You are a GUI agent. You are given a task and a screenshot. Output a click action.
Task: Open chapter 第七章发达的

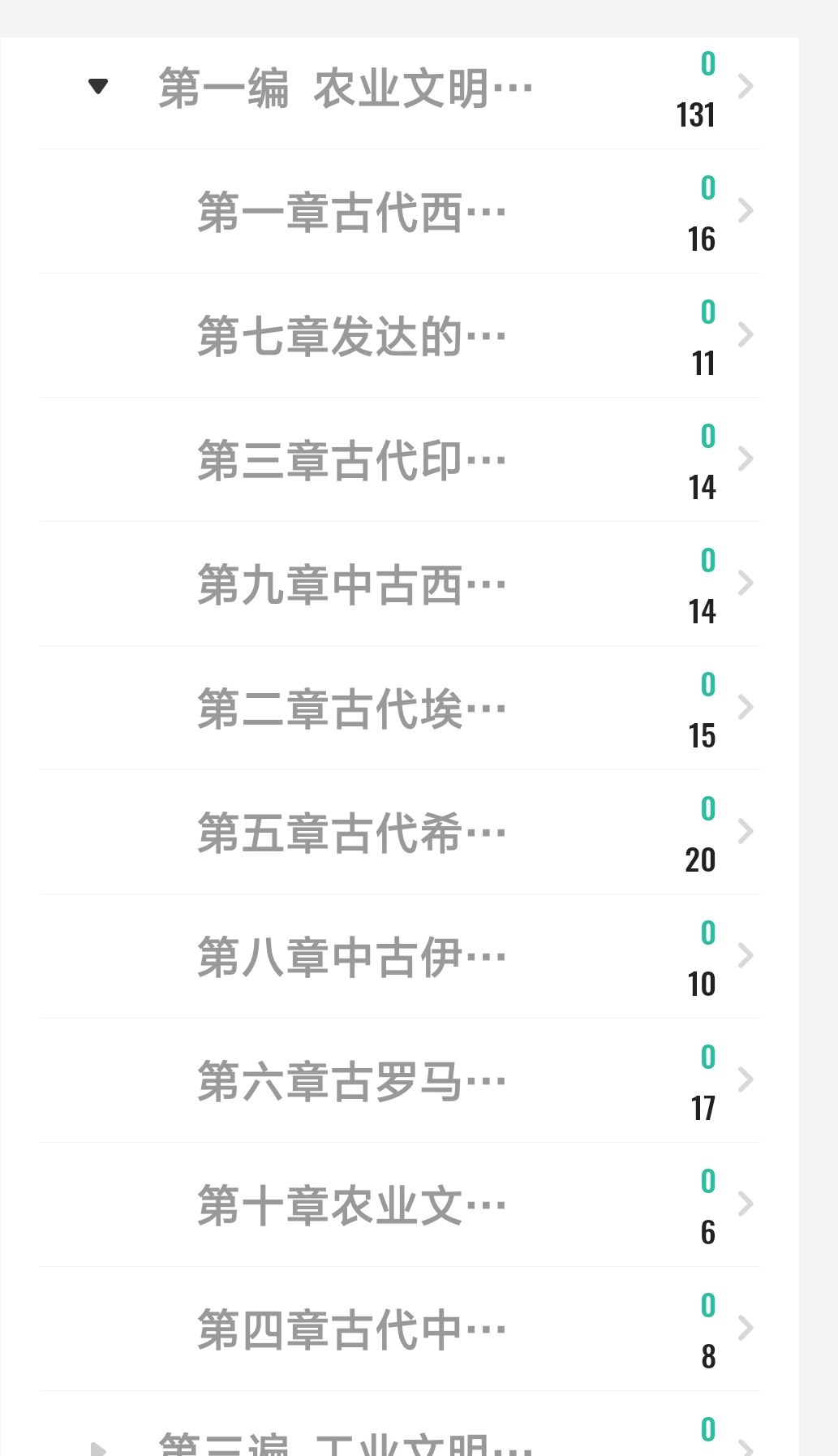(x=399, y=336)
